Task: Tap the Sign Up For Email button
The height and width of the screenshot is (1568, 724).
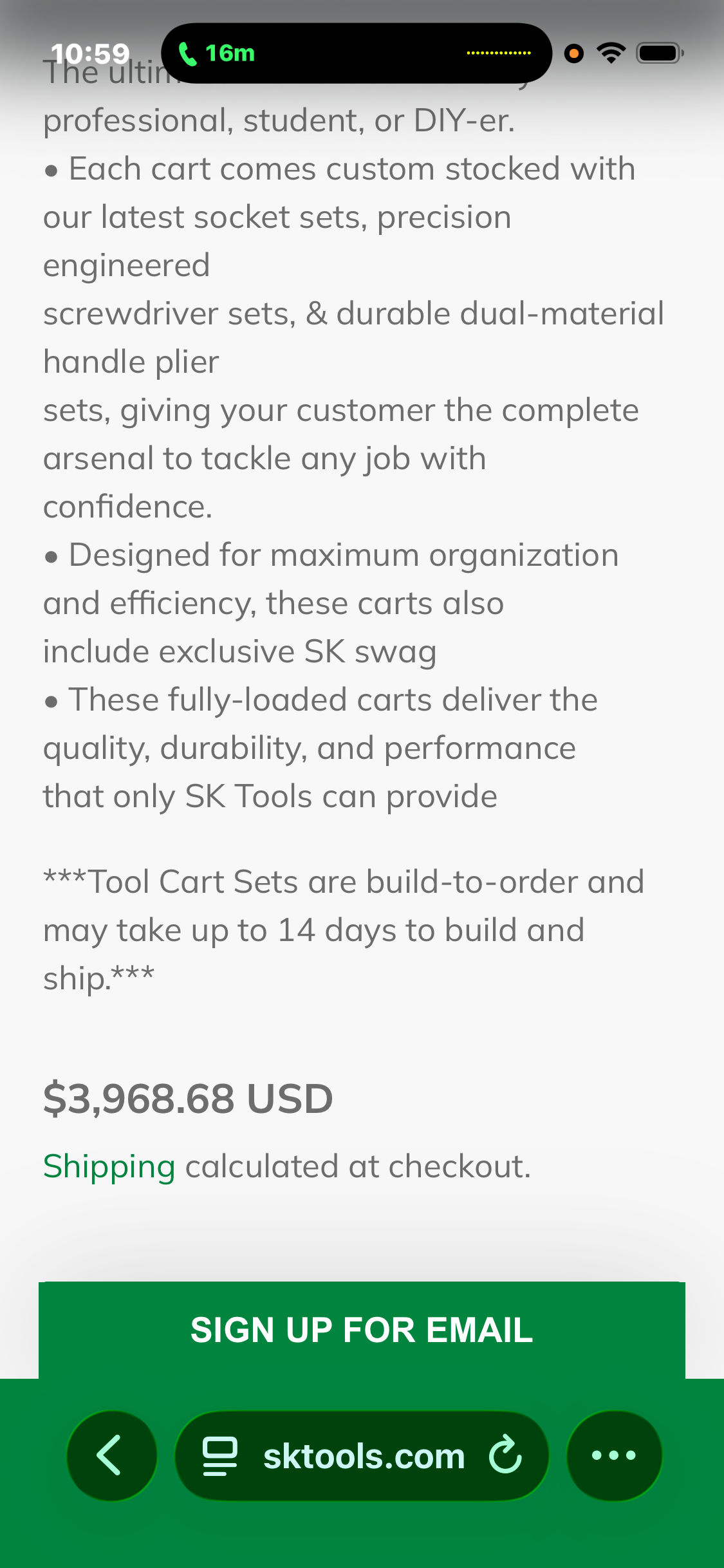Action: (x=362, y=1330)
